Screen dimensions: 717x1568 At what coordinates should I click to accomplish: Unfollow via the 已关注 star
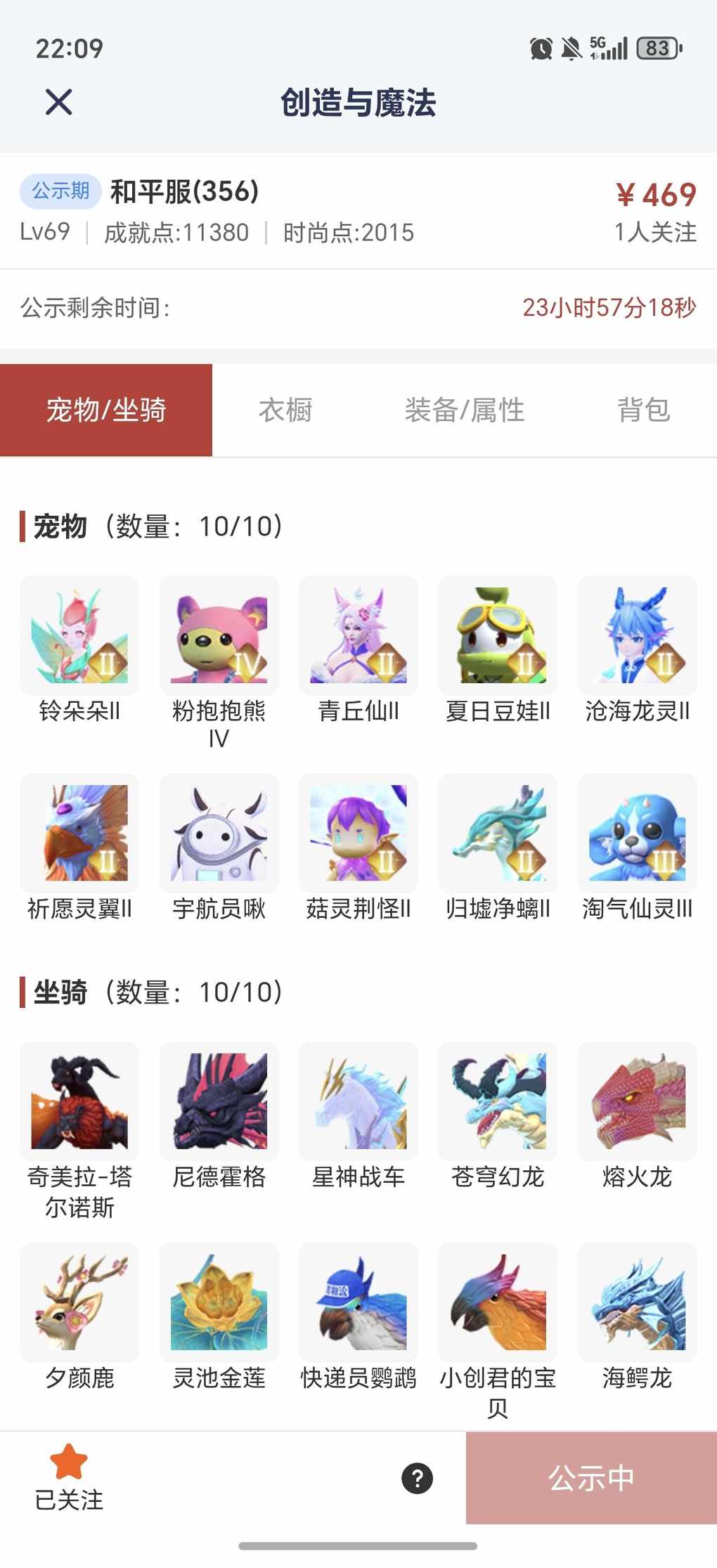[x=69, y=1476]
